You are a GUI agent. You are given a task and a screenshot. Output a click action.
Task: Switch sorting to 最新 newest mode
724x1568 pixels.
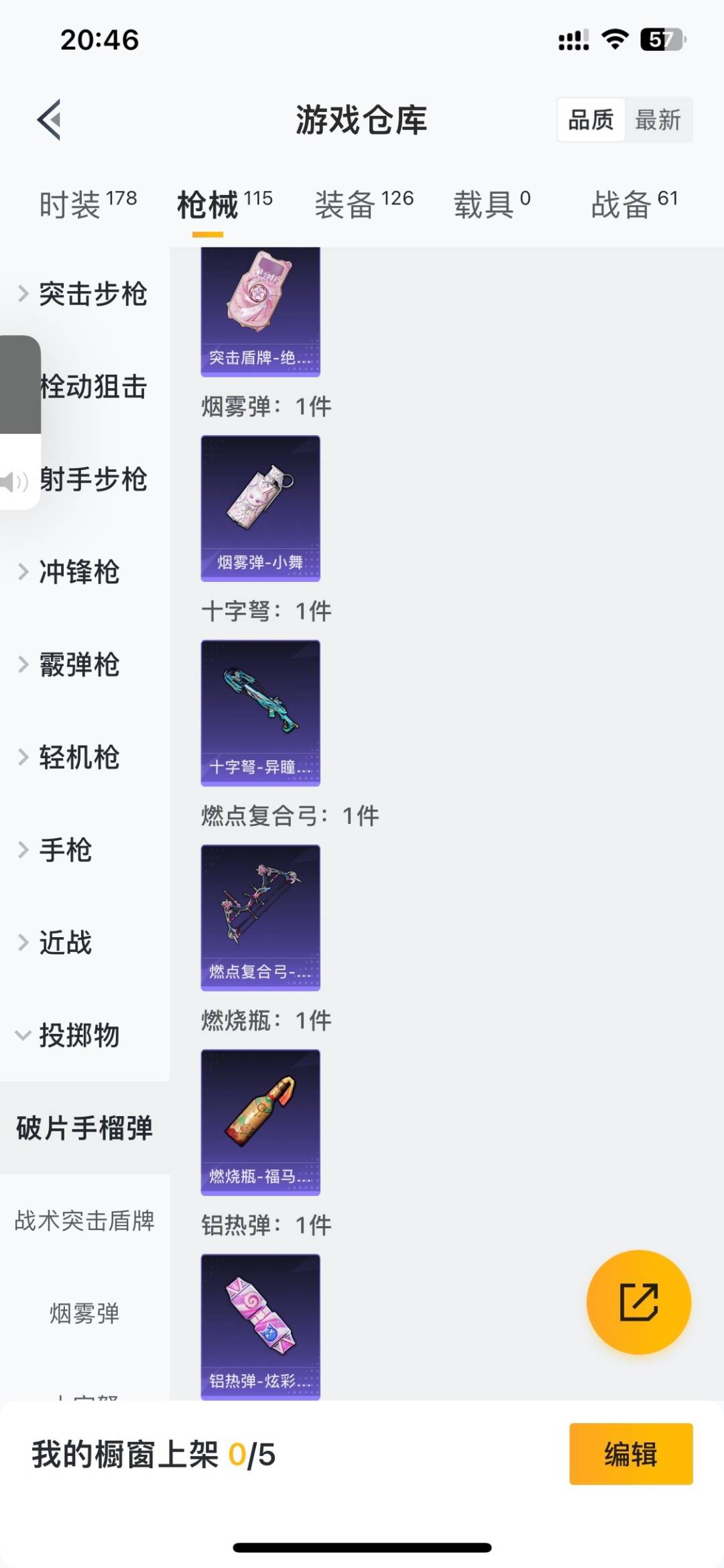pos(660,121)
